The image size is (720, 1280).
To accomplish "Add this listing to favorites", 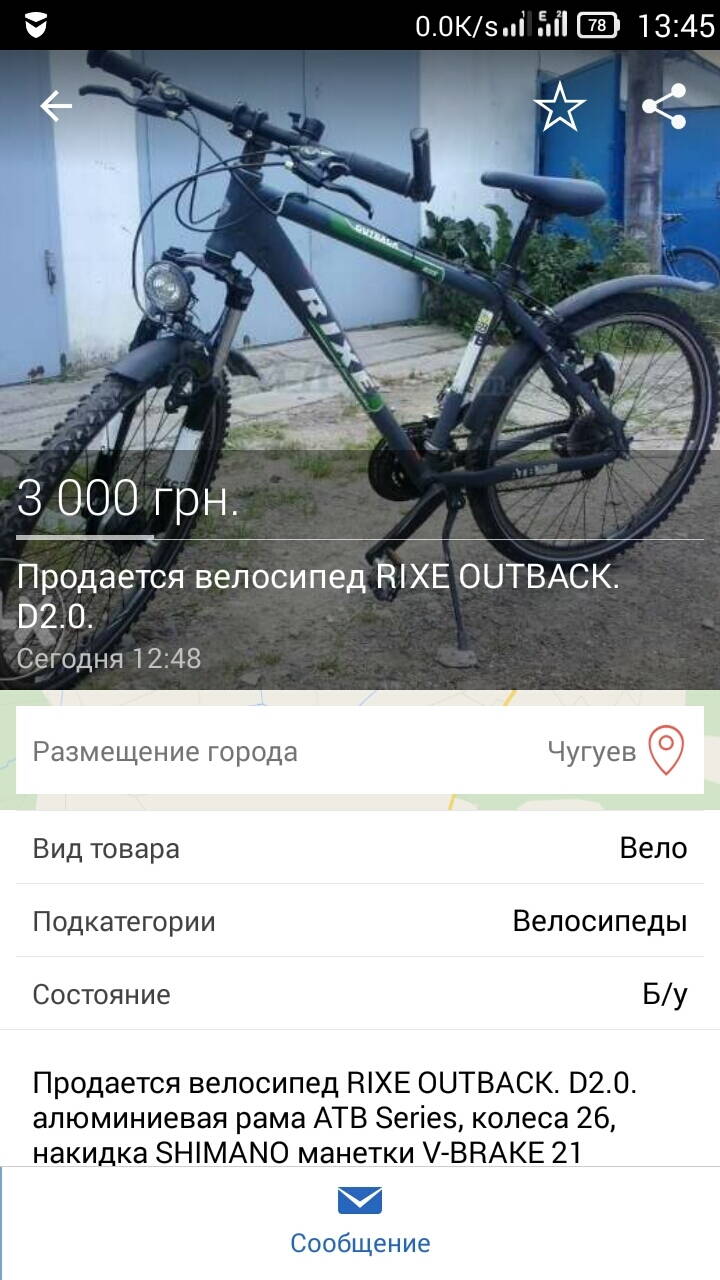I will click(x=560, y=106).
